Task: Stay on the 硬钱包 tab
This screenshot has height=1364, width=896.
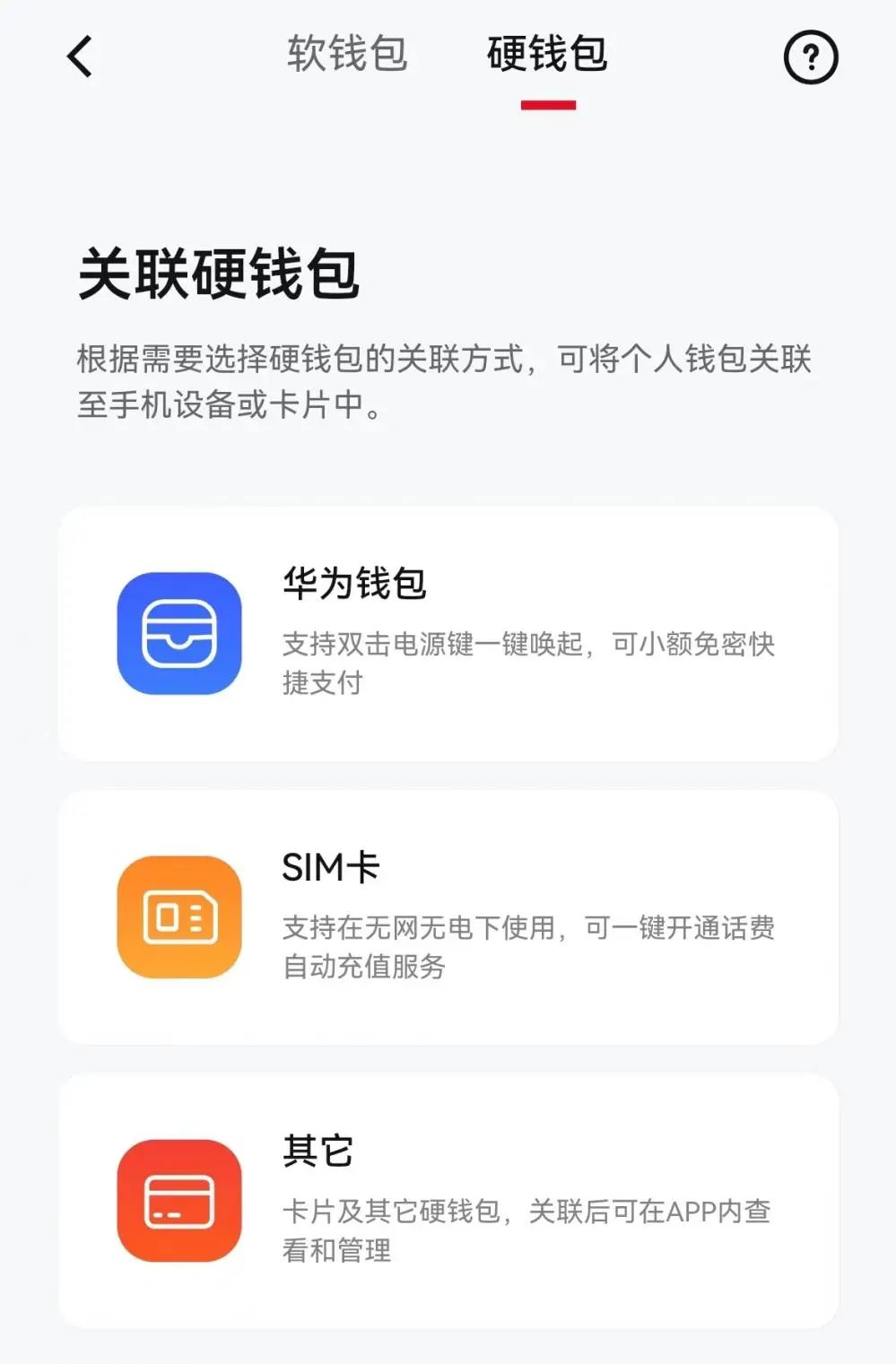Action: click(x=546, y=54)
